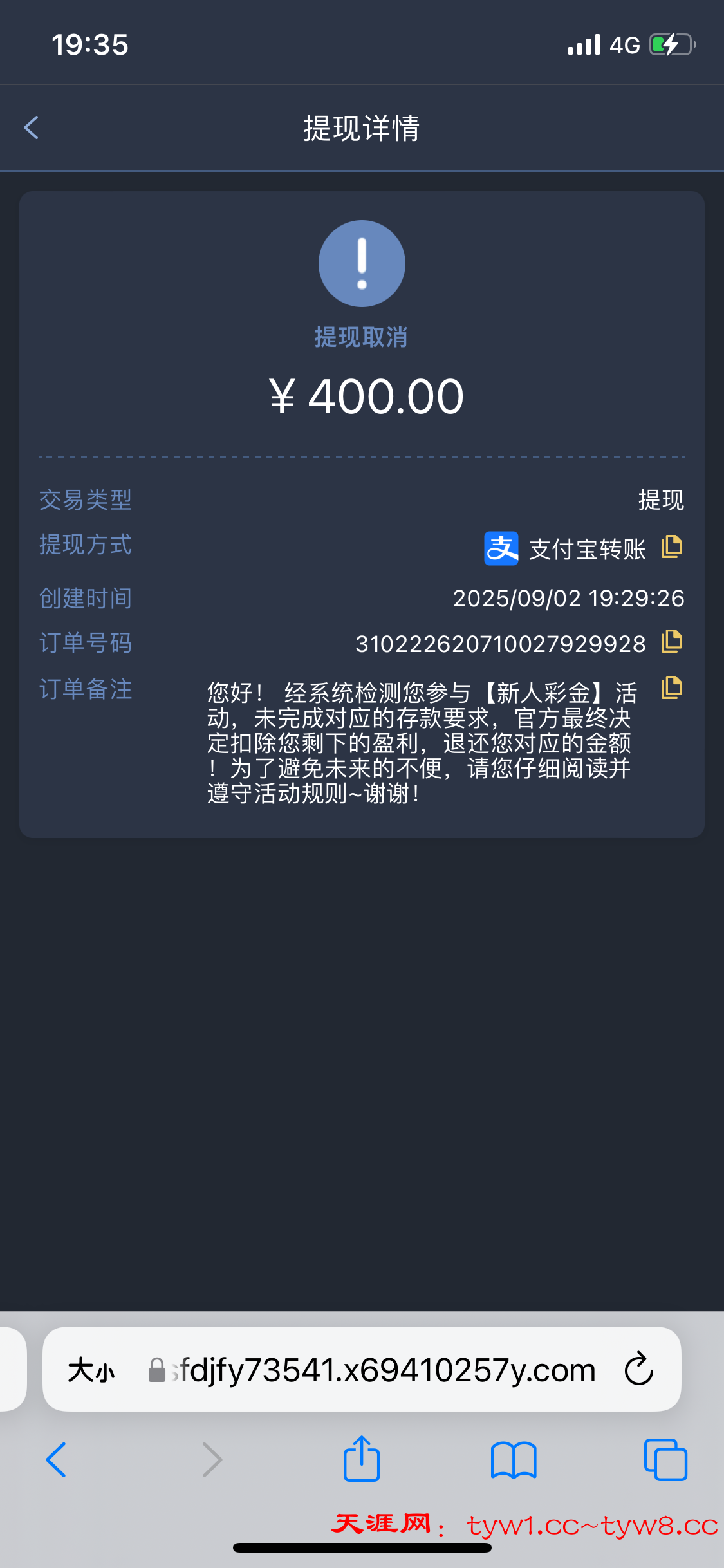Open Safari's 大小 page settings menu
The height and width of the screenshot is (1568, 724).
coord(91,1370)
